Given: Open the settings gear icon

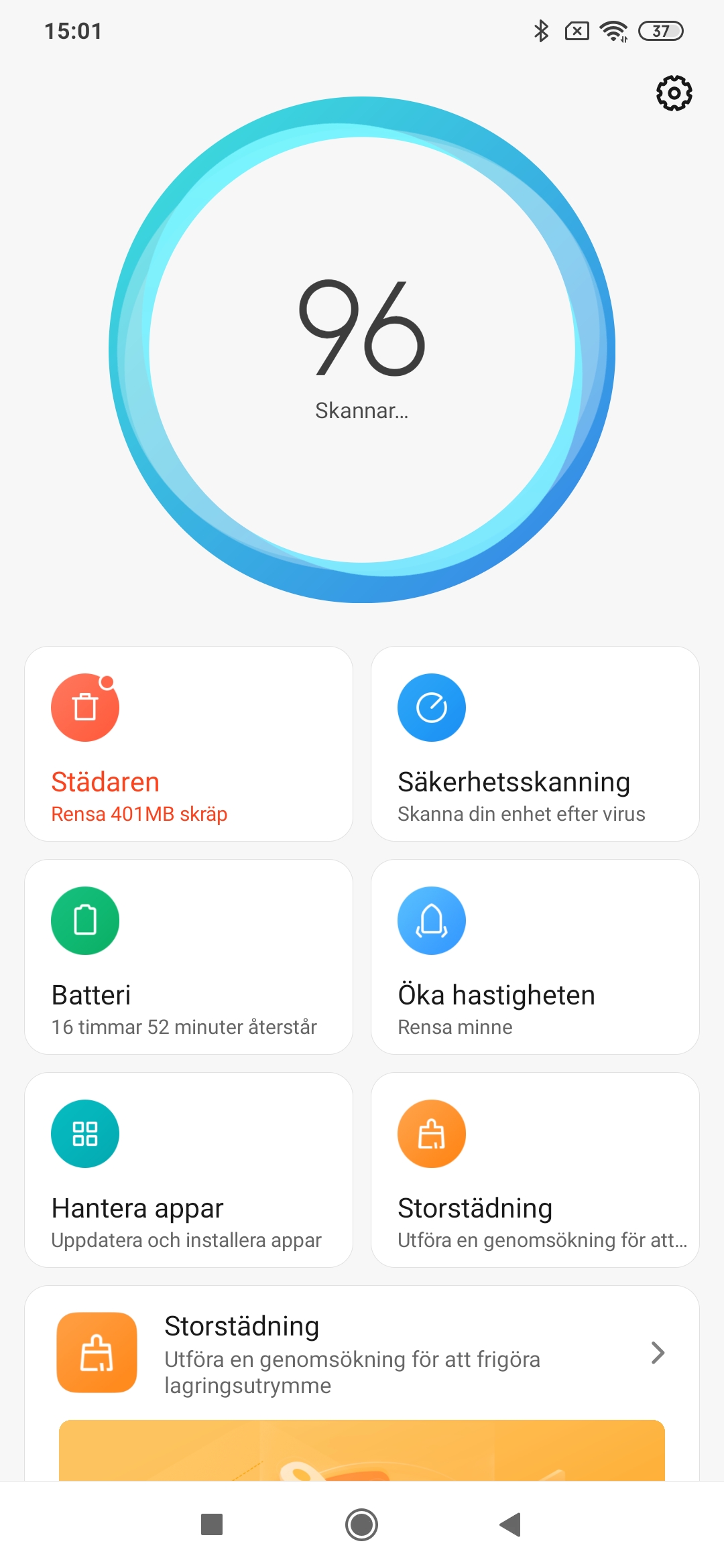Looking at the screenshot, I should (x=674, y=93).
